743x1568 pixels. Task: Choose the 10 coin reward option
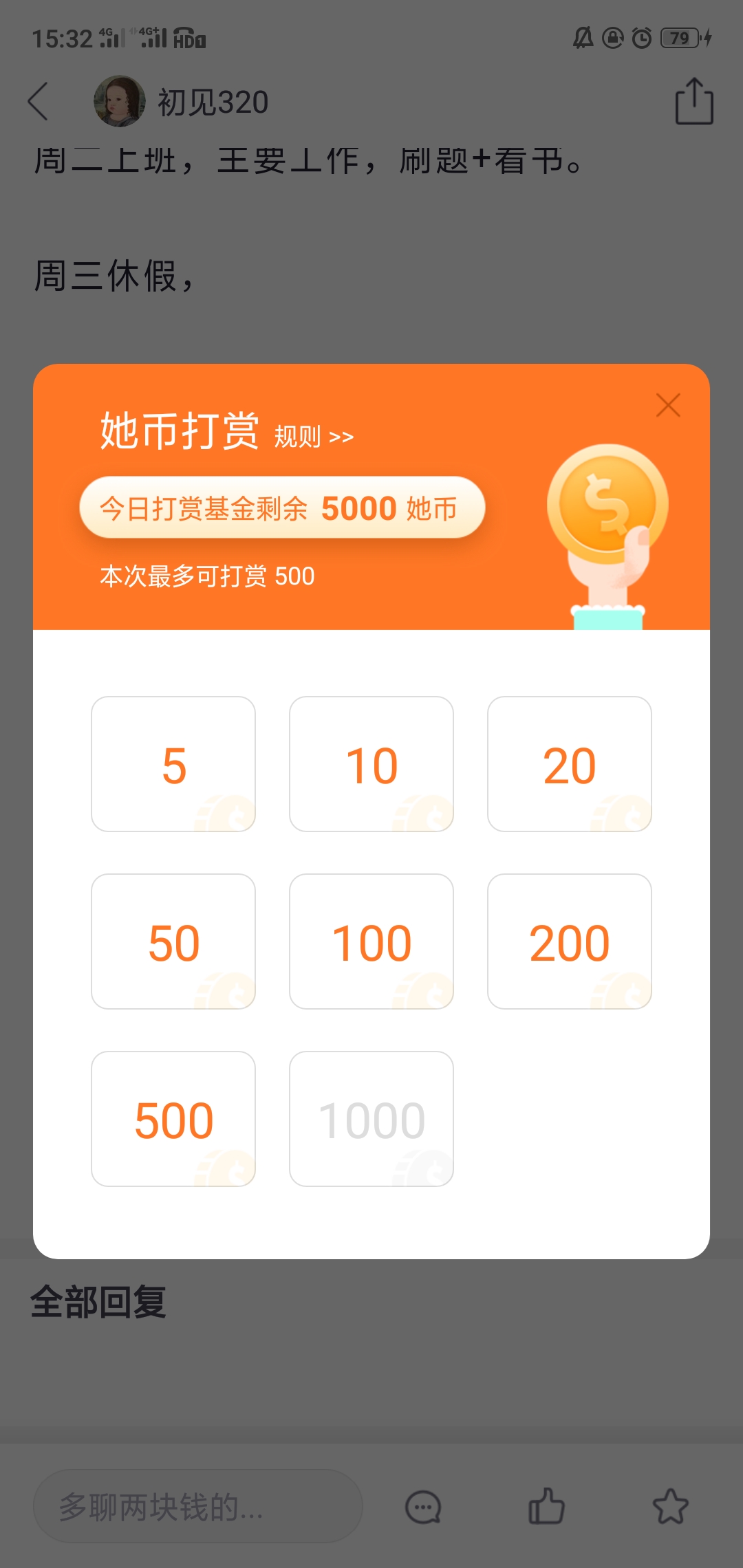pyautogui.click(x=371, y=764)
